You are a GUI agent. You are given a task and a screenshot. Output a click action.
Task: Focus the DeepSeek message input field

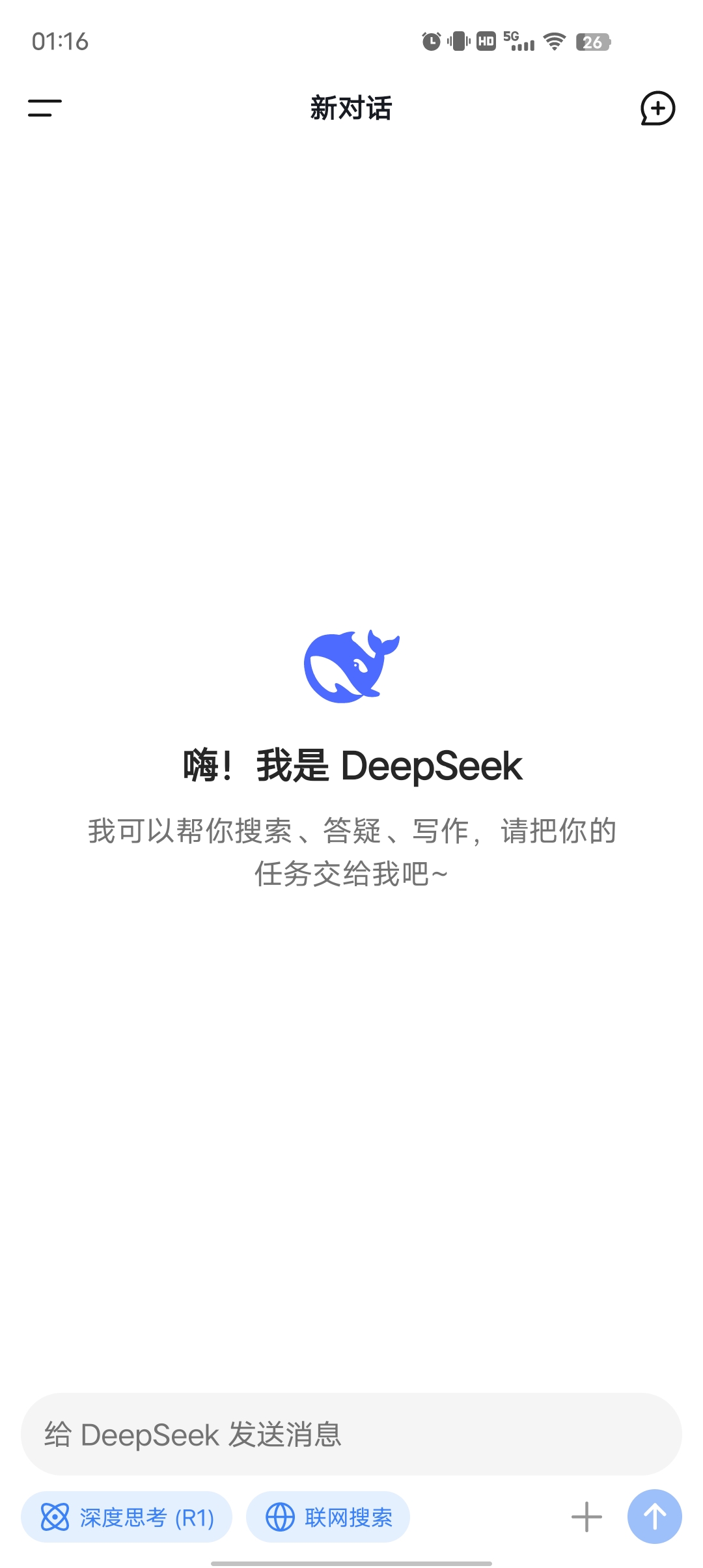tap(351, 1435)
